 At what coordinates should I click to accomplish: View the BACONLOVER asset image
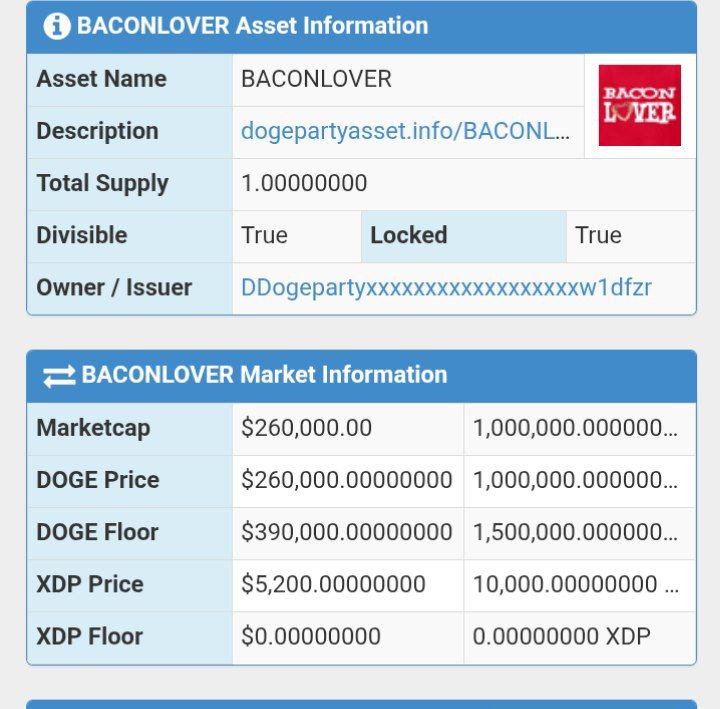coord(639,106)
